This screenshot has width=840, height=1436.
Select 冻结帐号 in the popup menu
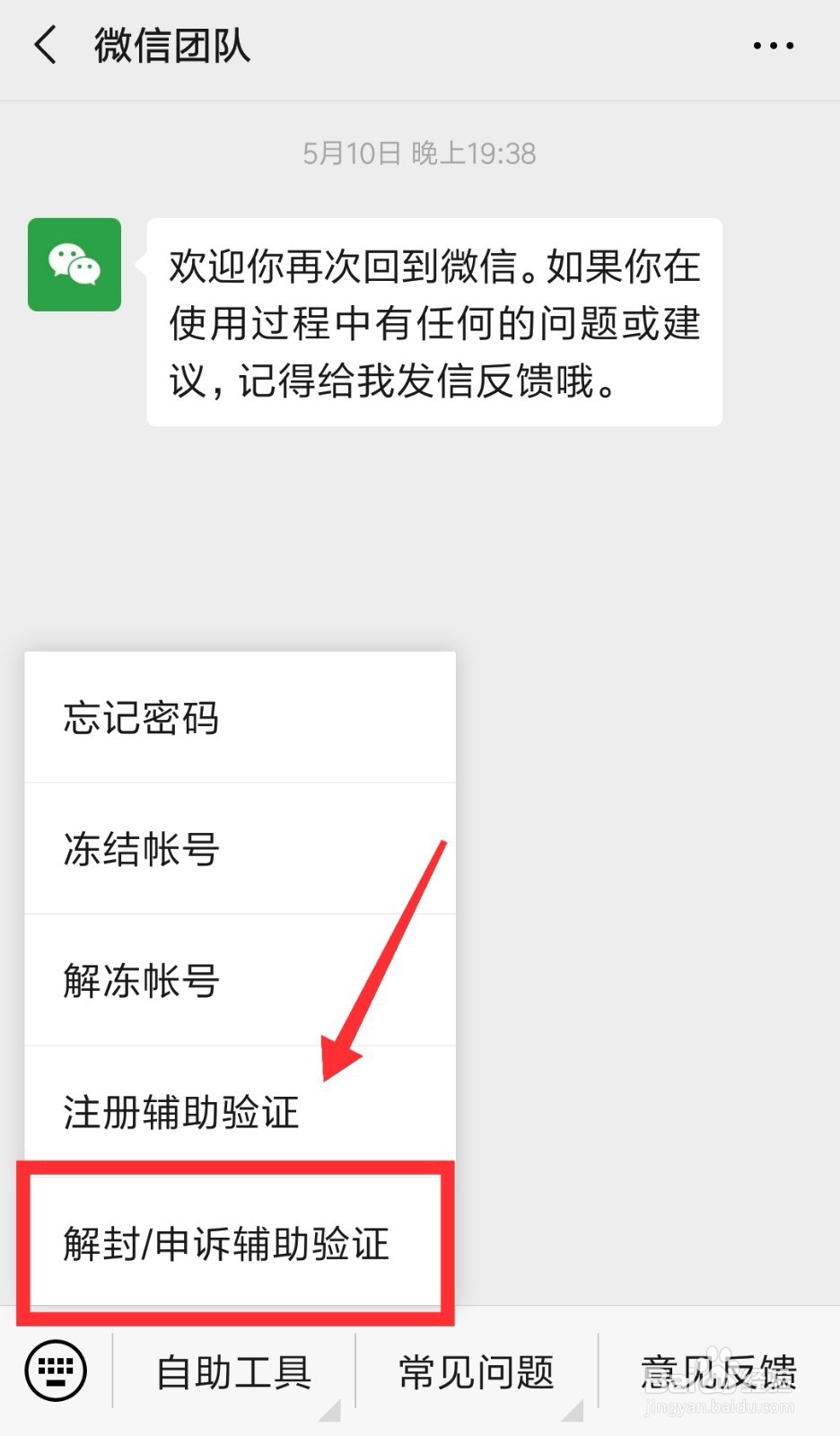coord(238,850)
